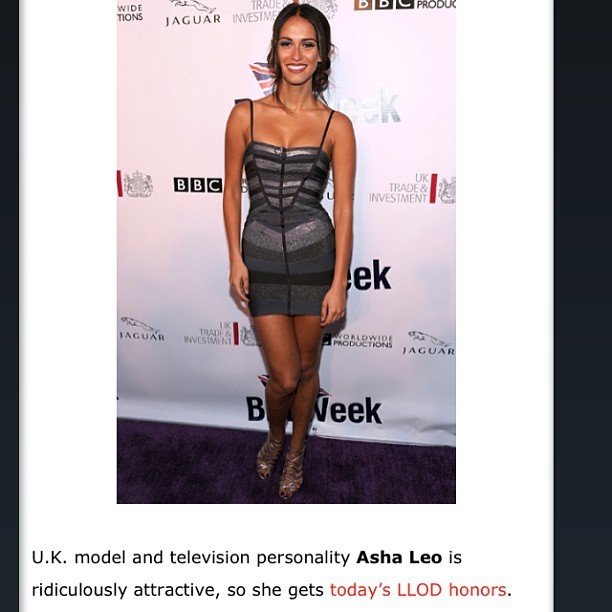Open the article photo of Asha Leo
The height and width of the screenshot is (612, 612).
coord(286,250)
